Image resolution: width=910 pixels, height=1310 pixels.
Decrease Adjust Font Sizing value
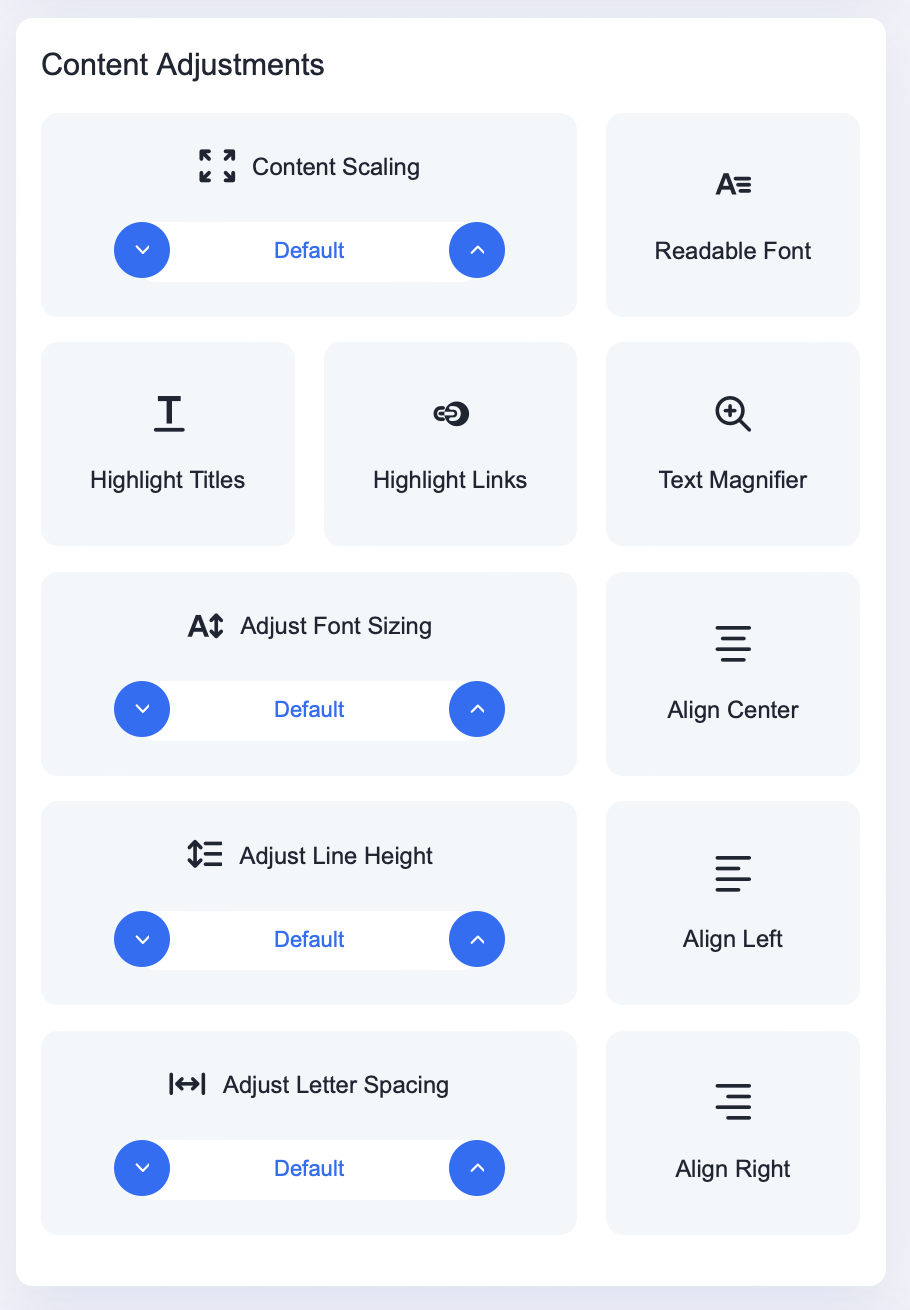point(142,709)
